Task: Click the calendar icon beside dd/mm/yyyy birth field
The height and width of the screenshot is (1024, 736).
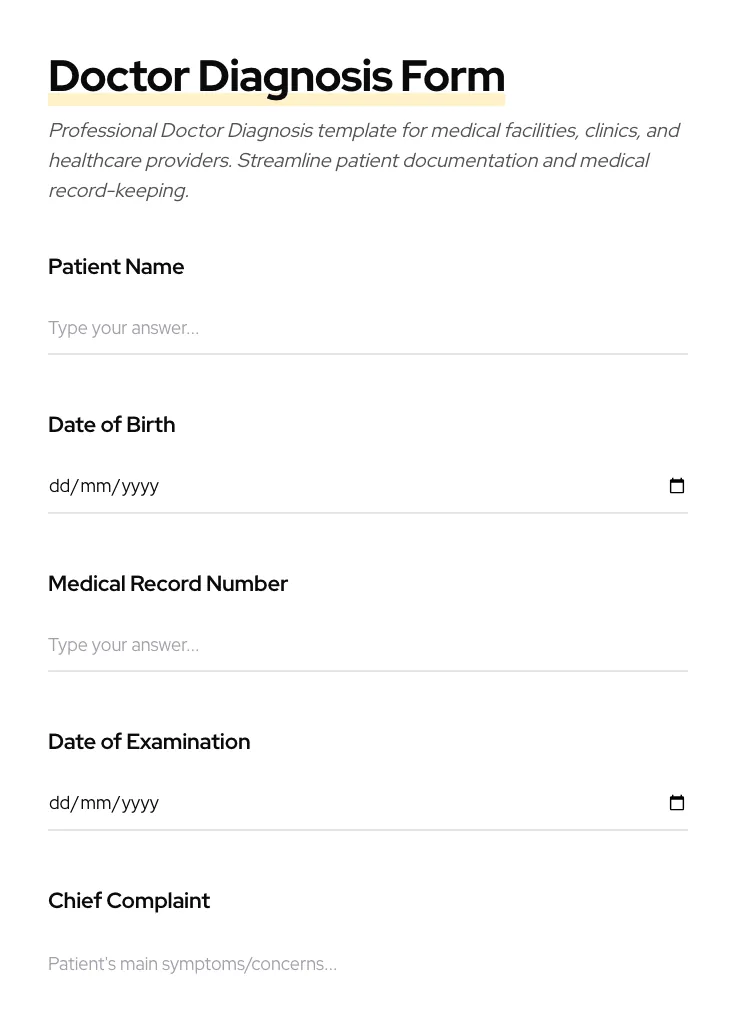Action: [x=677, y=486]
